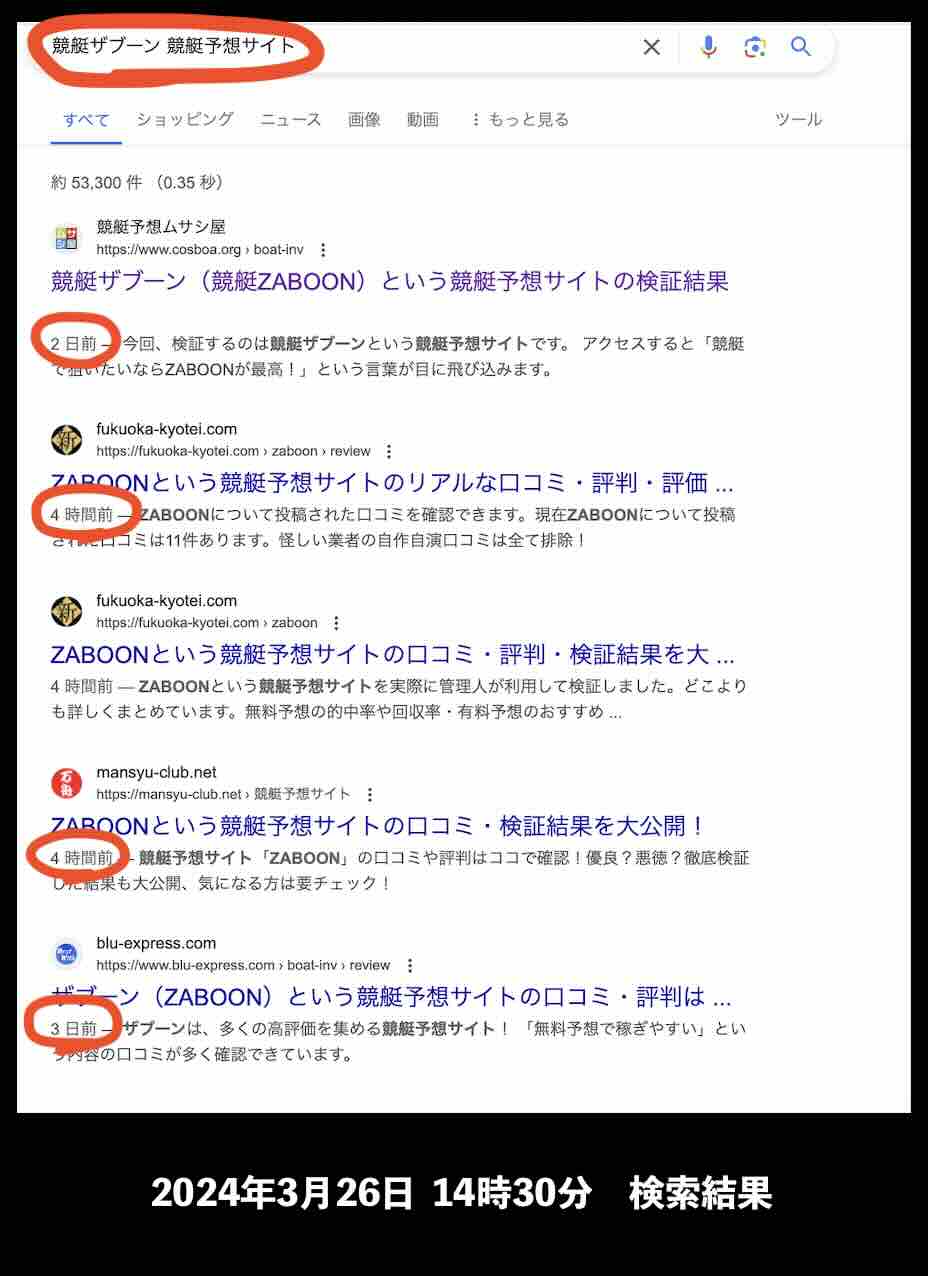Click the magnifying glass search icon
Image resolution: width=928 pixels, height=1276 pixels.
(x=800, y=46)
